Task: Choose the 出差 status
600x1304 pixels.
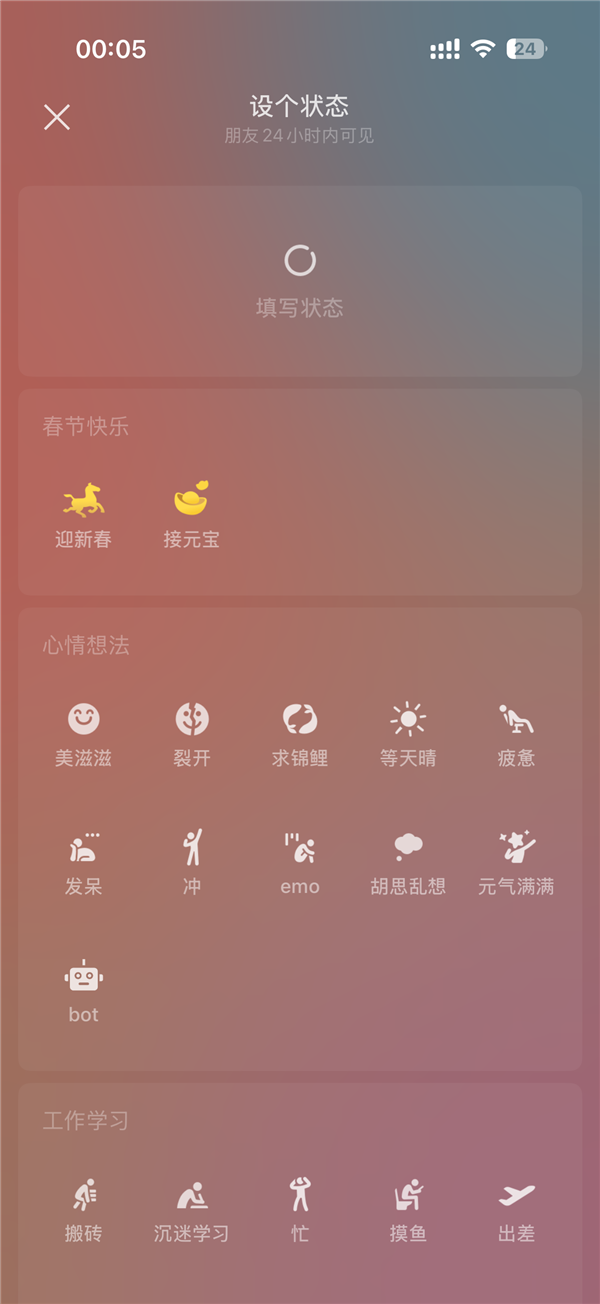Action: pyautogui.click(x=516, y=1210)
